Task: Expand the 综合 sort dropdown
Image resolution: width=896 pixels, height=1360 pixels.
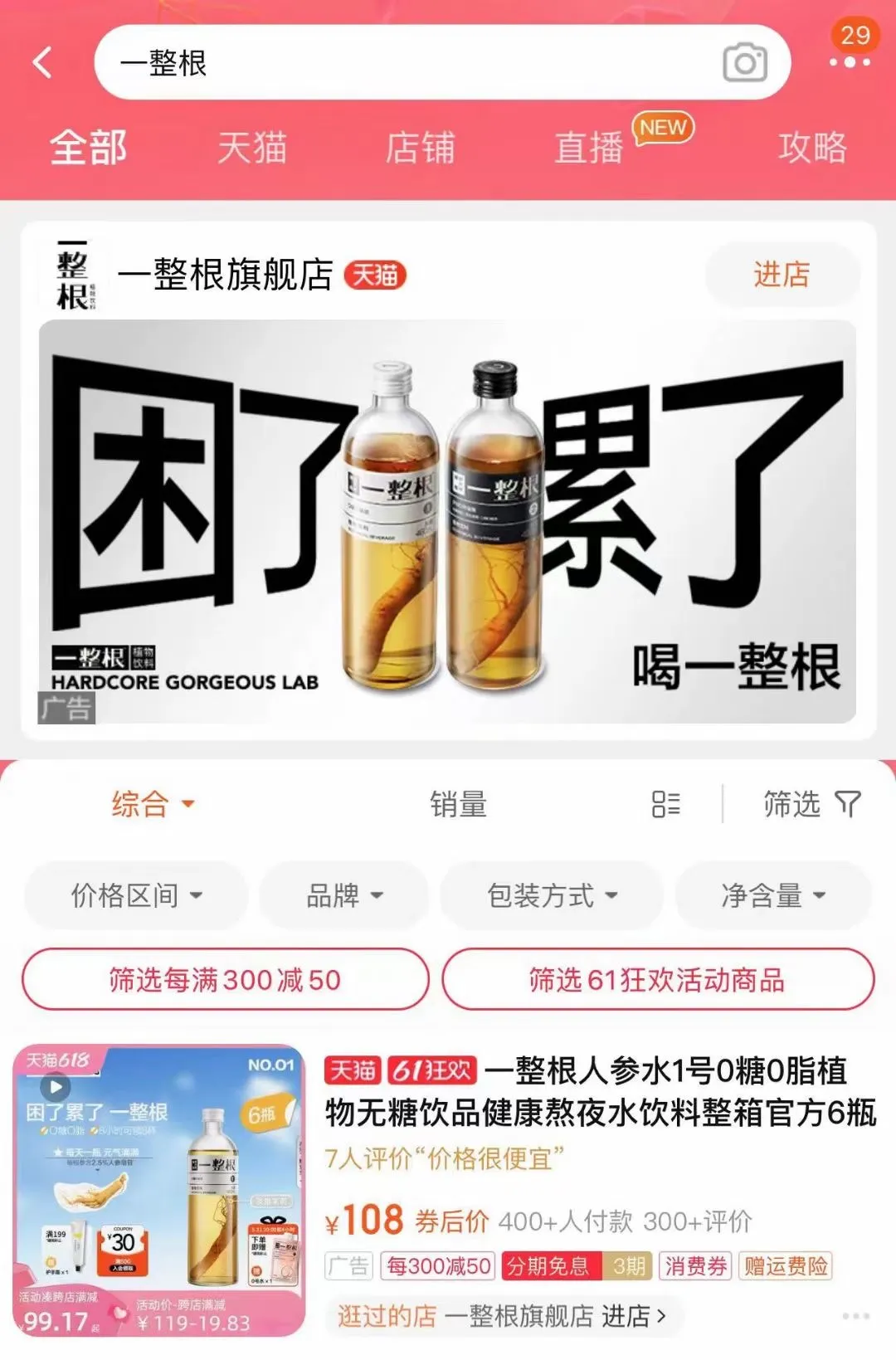Action: point(153,803)
